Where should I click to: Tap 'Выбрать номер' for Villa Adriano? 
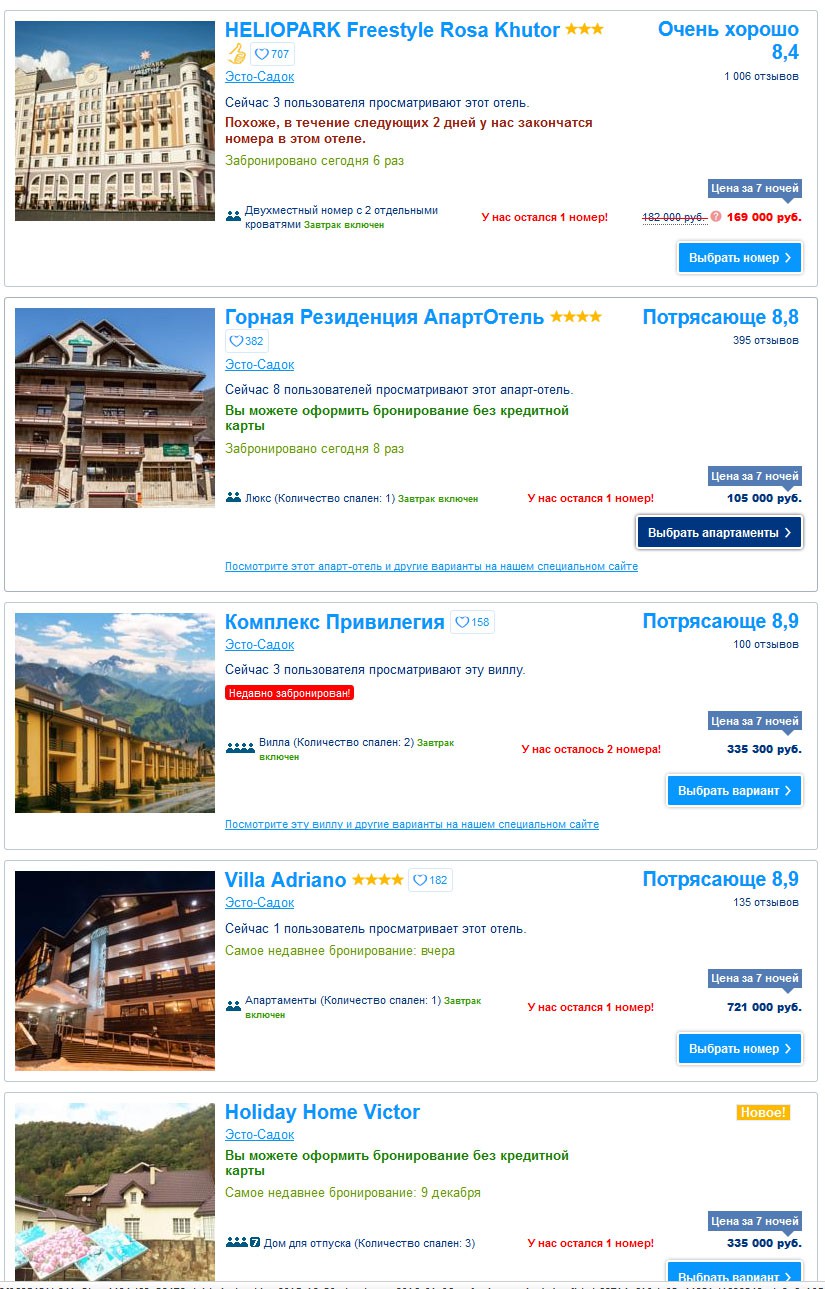tap(739, 1048)
